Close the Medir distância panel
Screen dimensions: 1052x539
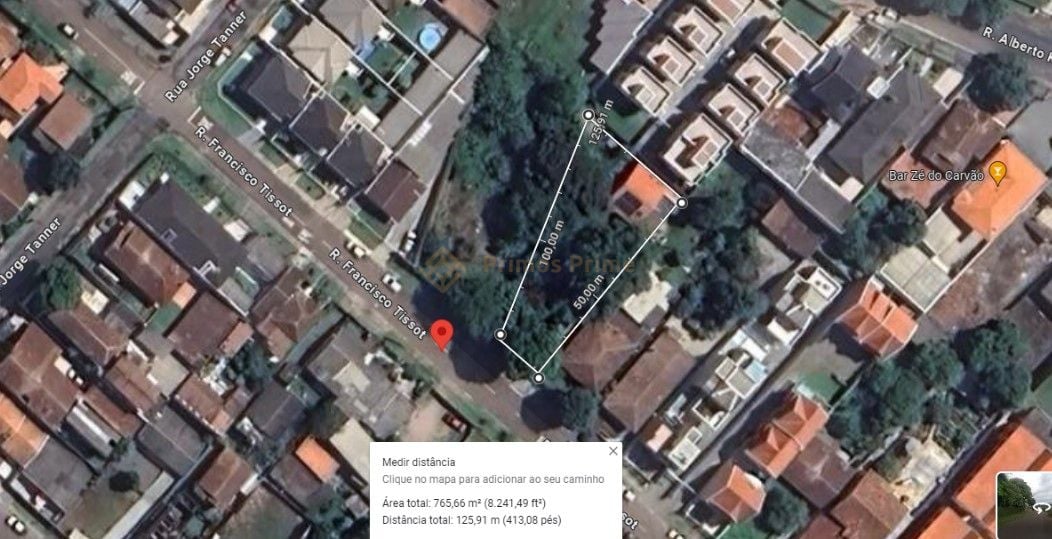point(613,451)
